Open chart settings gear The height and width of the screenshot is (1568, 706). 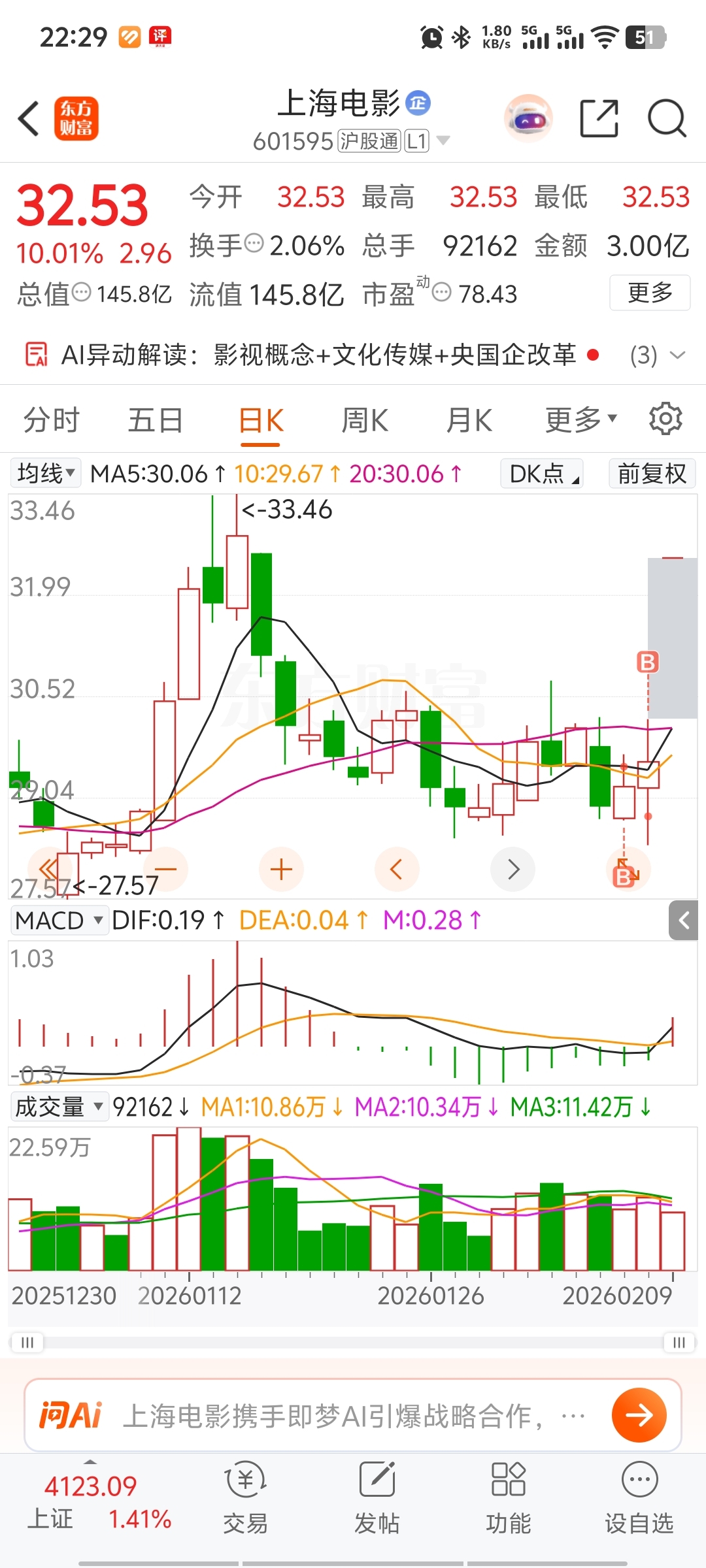point(665,419)
